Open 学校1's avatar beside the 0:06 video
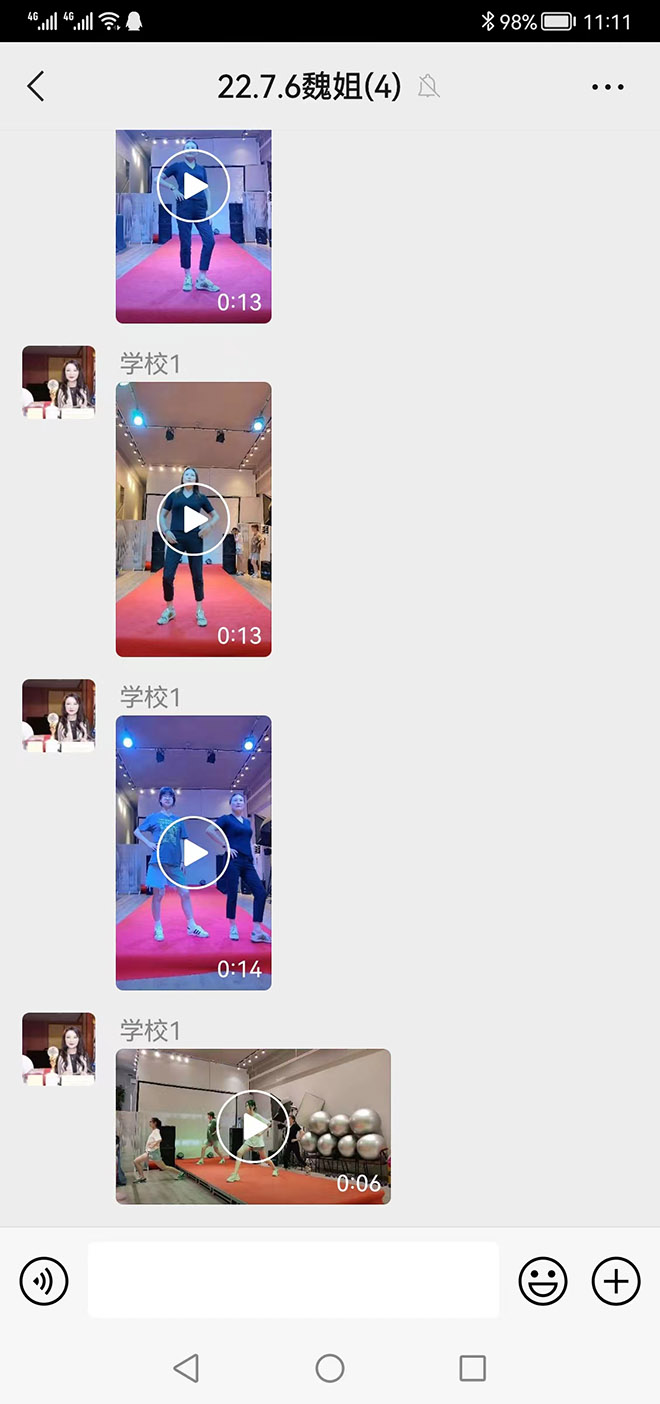 coord(59,1049)
